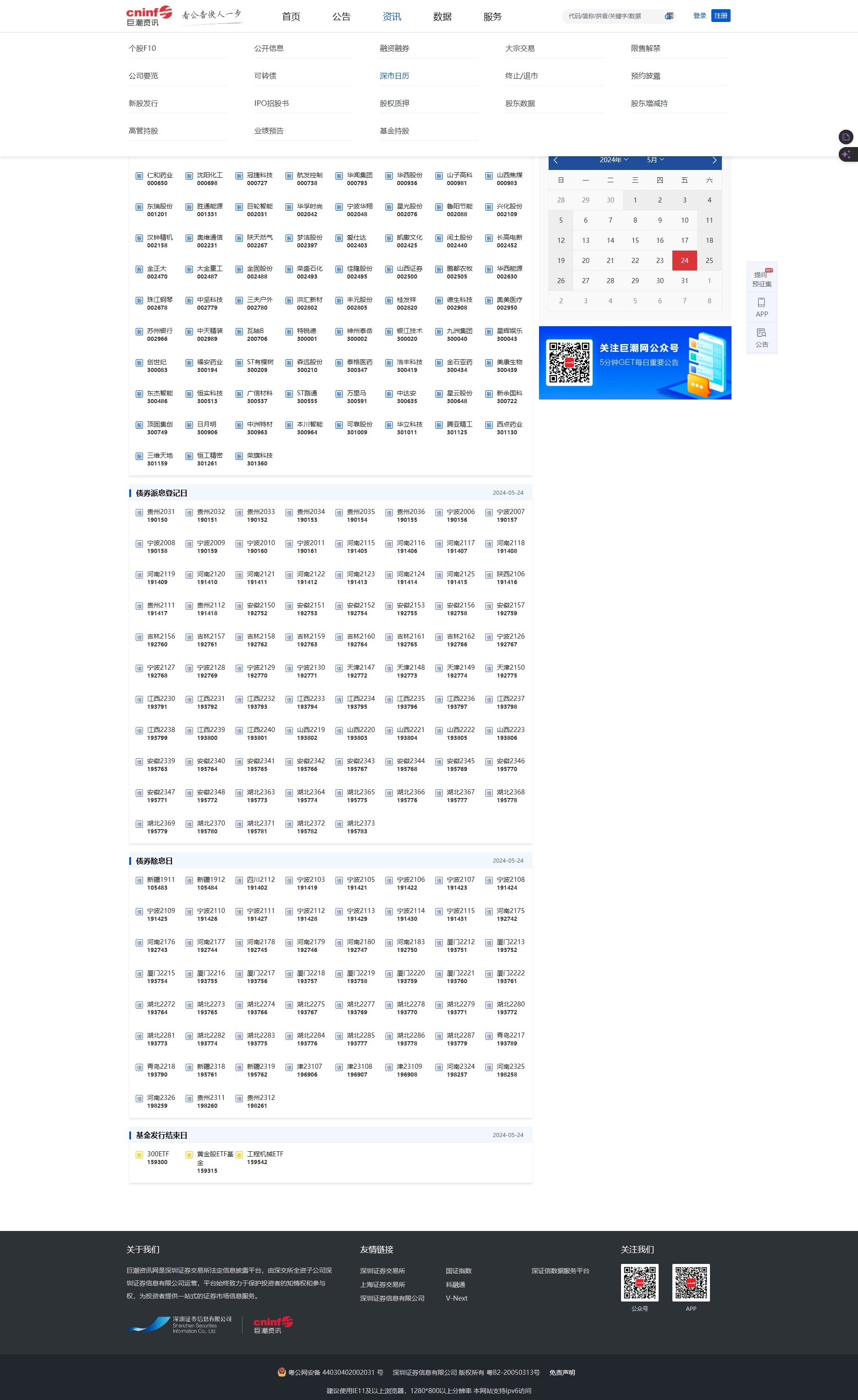Go to next month in calendar
This screenshot has width=858, height=1400.
click(x=714, y=160)
